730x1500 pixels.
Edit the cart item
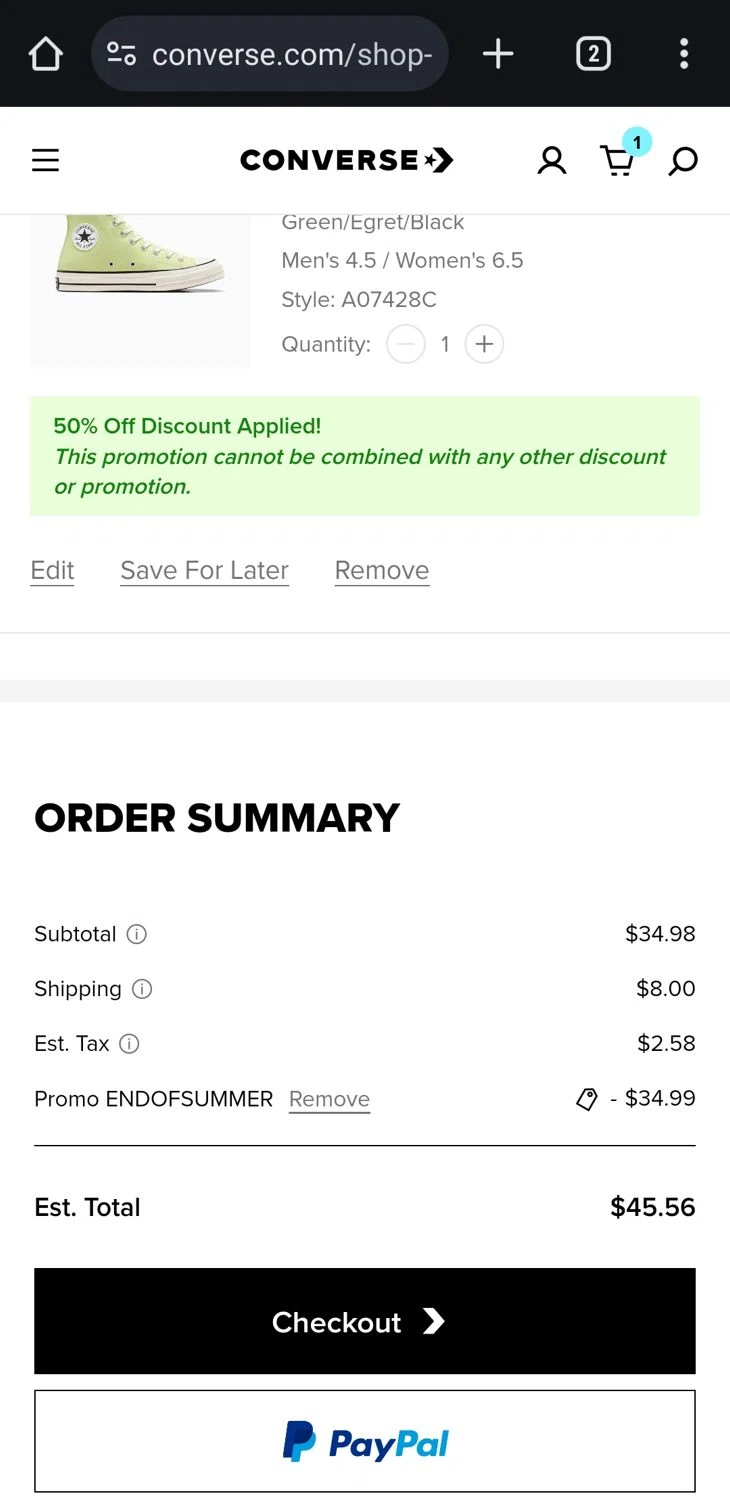pos(52,571)
